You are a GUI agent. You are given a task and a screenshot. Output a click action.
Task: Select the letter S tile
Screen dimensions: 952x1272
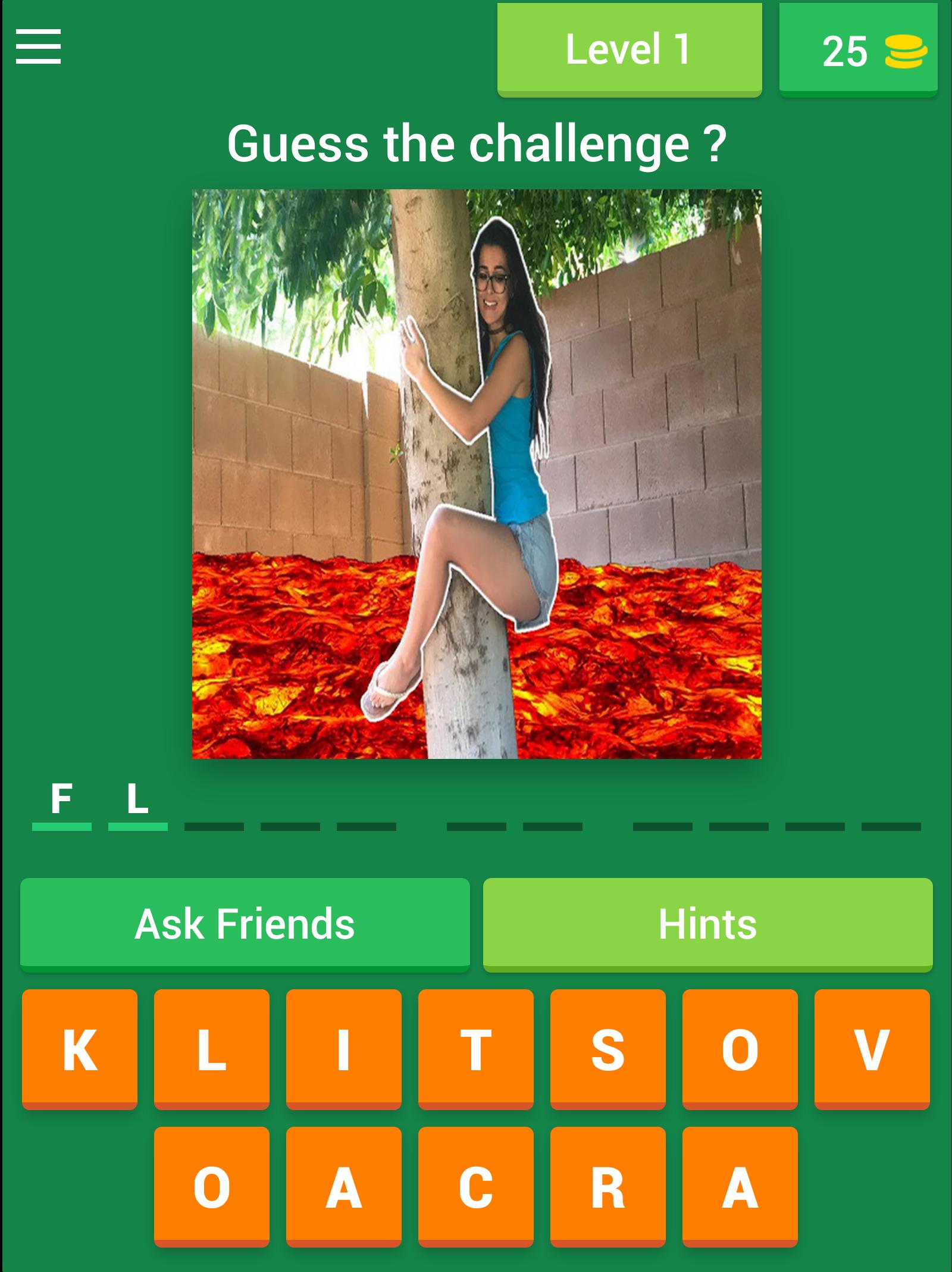point(607,1050)
